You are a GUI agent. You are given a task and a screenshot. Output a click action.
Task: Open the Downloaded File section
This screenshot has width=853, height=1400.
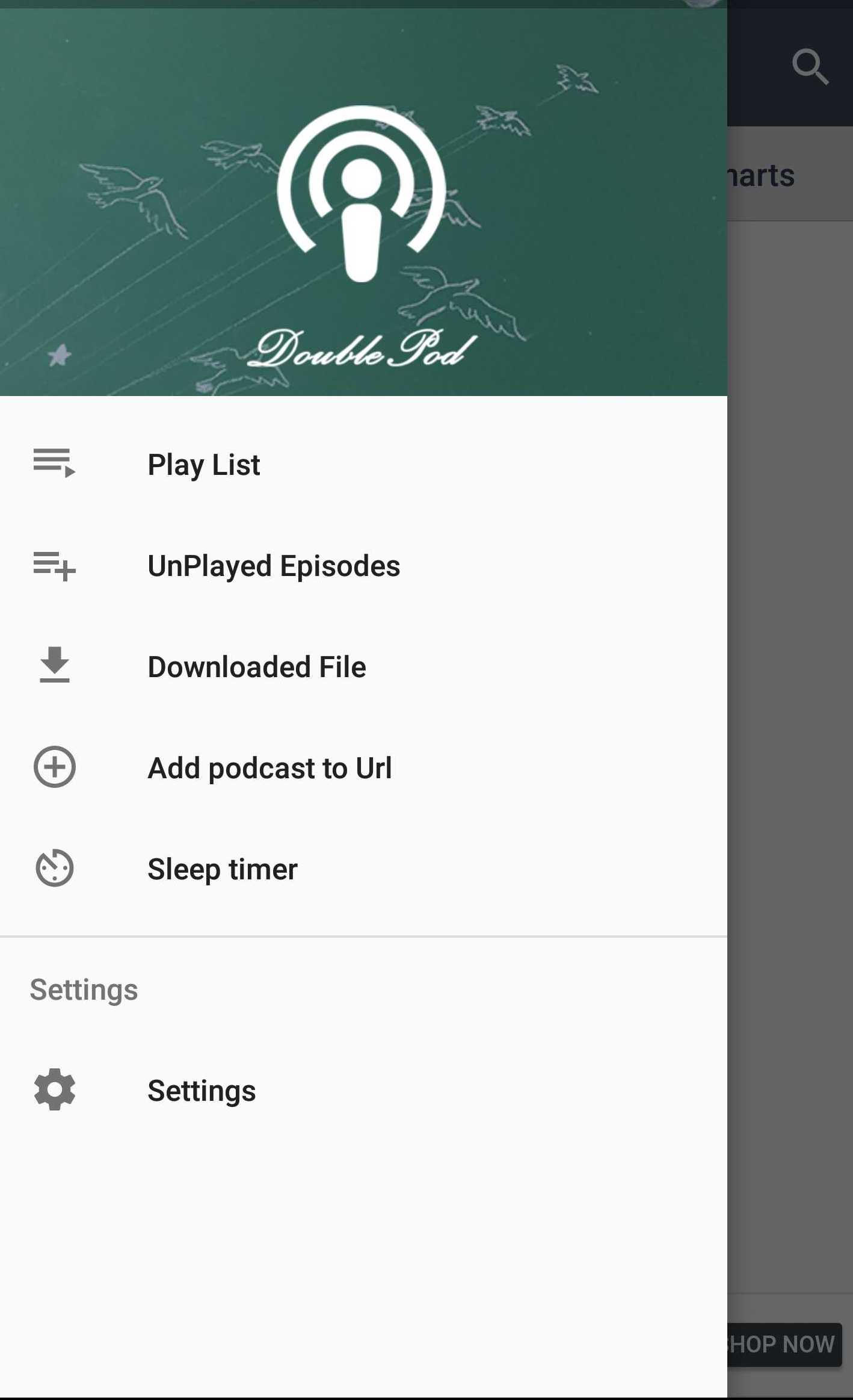(363, 666)
